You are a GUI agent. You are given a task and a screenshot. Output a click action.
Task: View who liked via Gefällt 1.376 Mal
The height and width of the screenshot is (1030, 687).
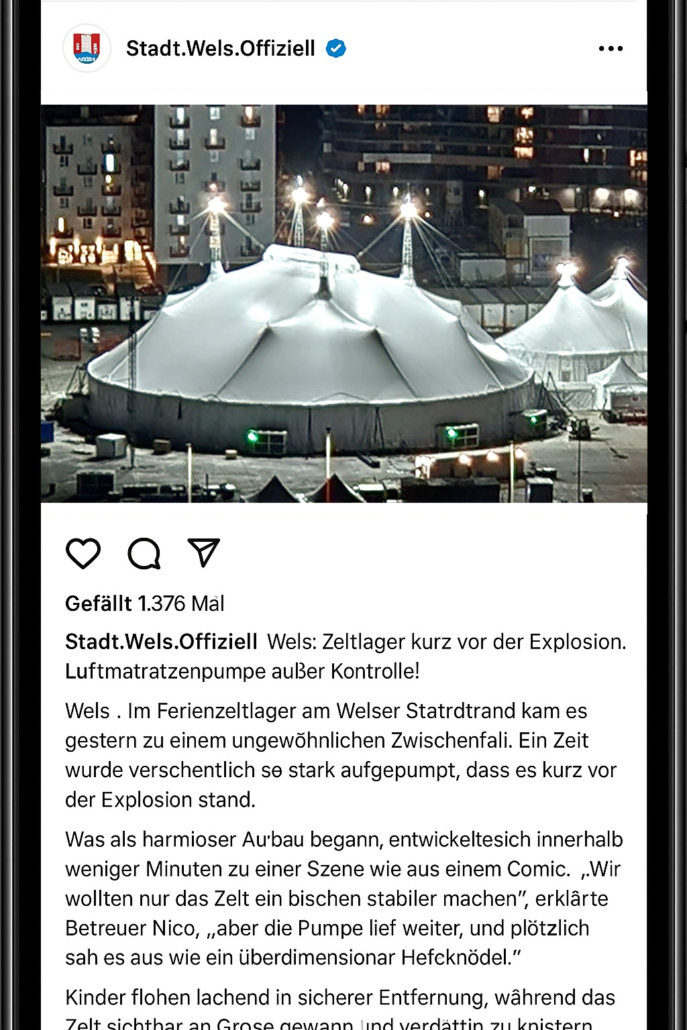tap(144, 603)
